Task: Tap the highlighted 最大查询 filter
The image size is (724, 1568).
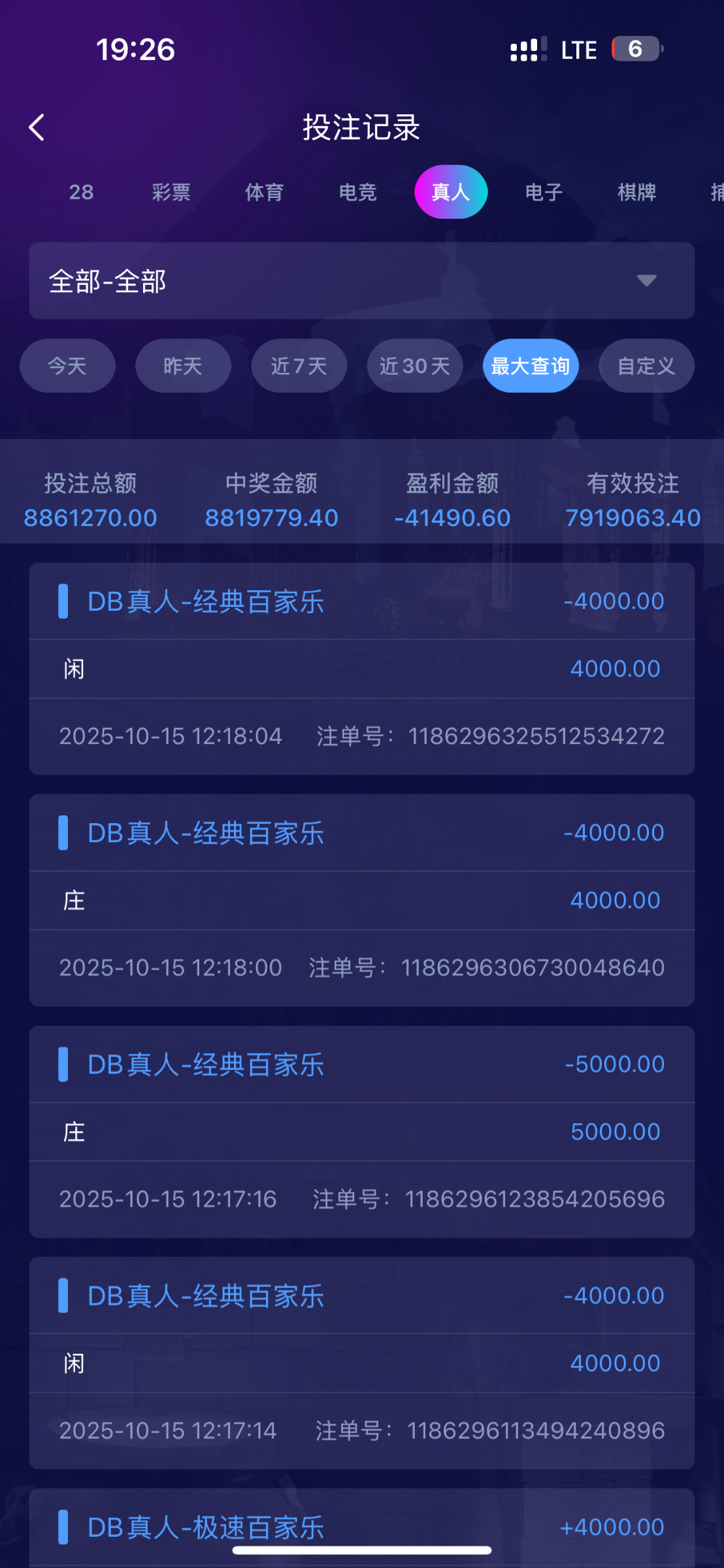Action: coord(530,366)
